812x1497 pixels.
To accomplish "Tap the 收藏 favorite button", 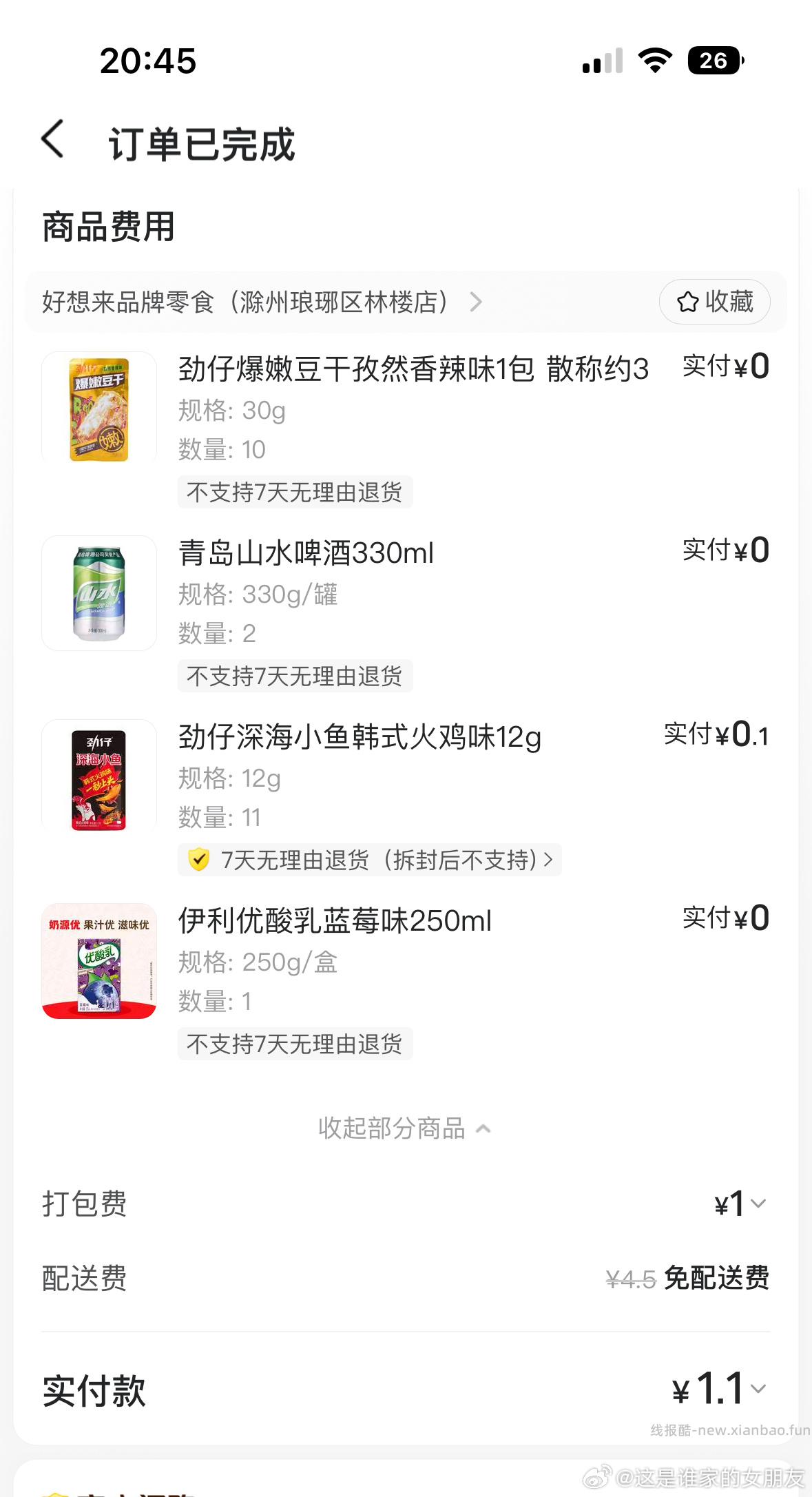I will click(714, 302).
